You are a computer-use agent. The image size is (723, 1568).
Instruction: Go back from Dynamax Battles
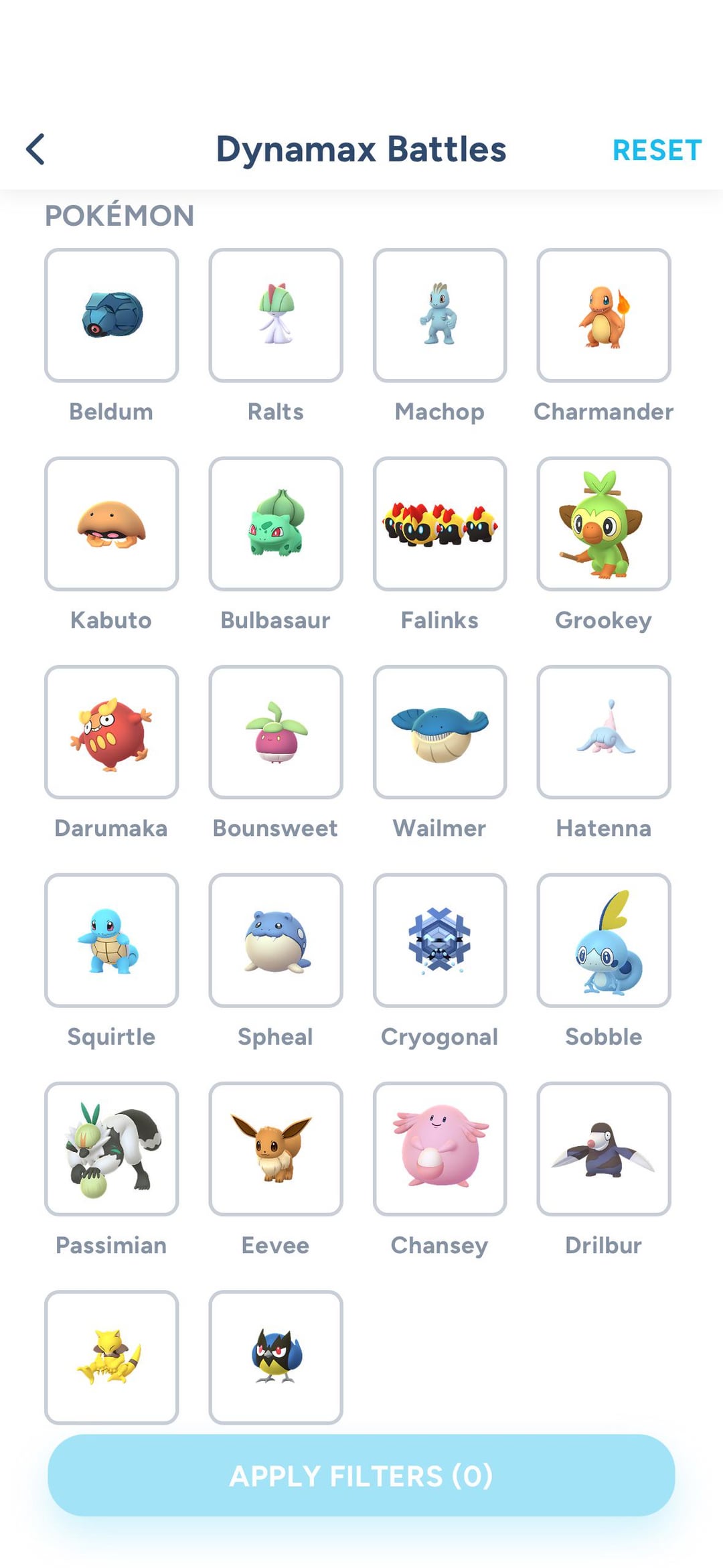click(36, 149)
